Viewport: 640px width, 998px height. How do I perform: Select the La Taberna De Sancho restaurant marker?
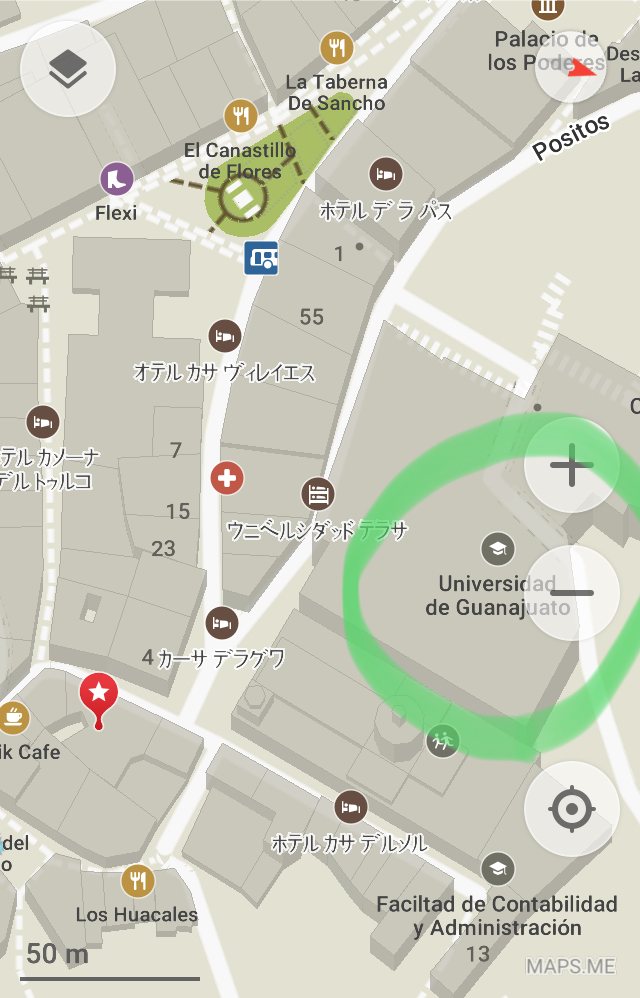pyautogui.click(x=337, y=48)
